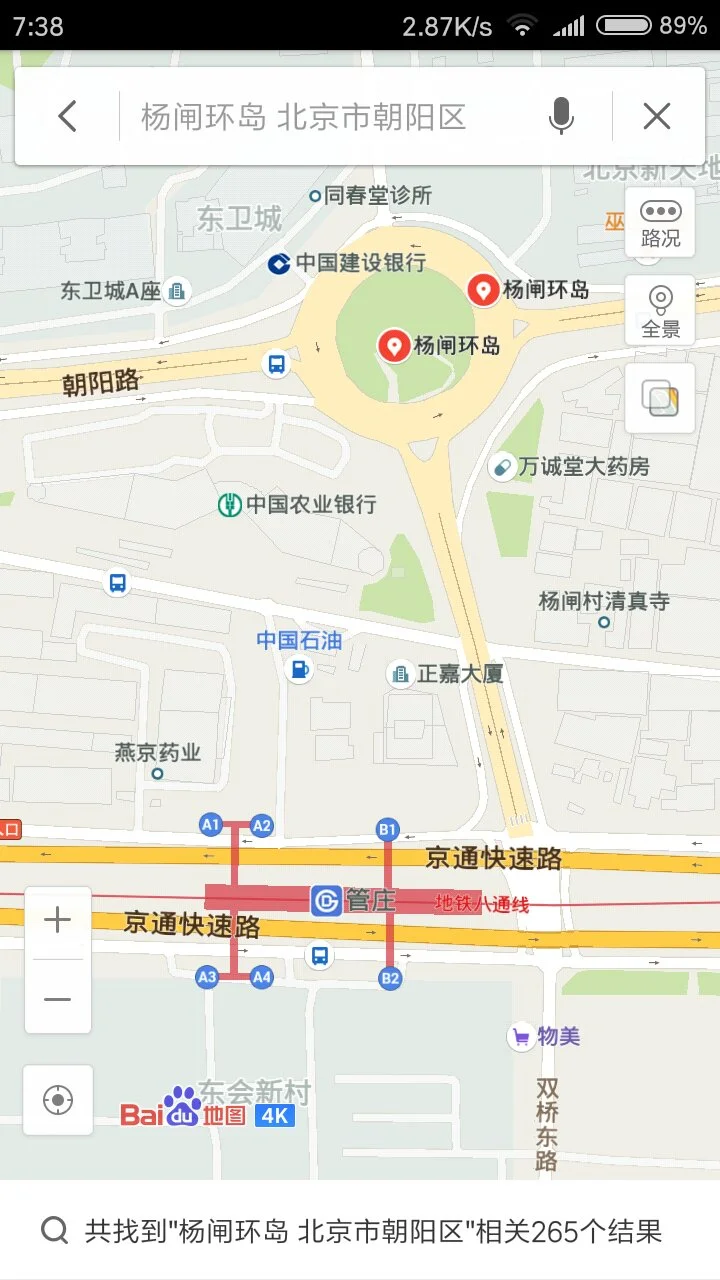Expand search results for 杨闸环岛
The image size is (720, 1280).
(360, 1234)
